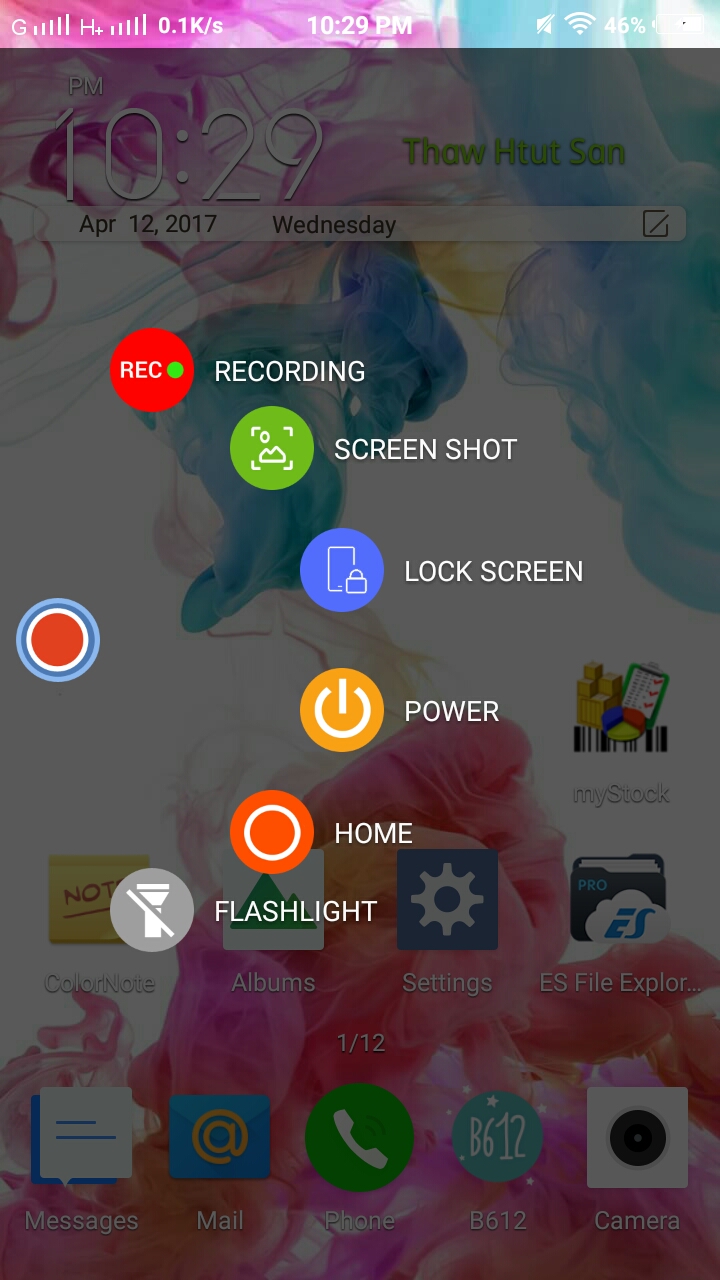The height and width of the screenshot is (1280, 720).
Task: Turn on the Flashlight
Action: click(x=151, y=910)
